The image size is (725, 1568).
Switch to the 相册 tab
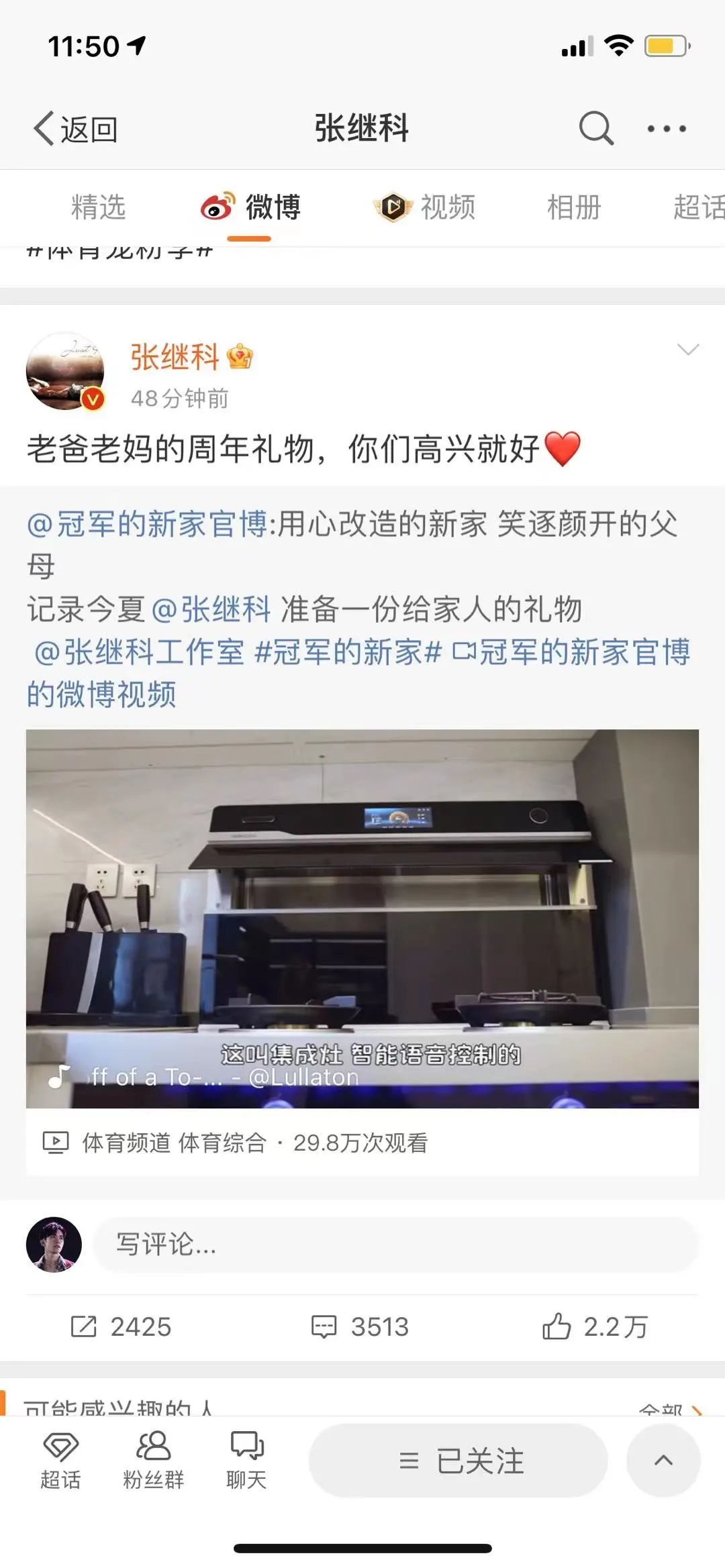pos(573,207)
